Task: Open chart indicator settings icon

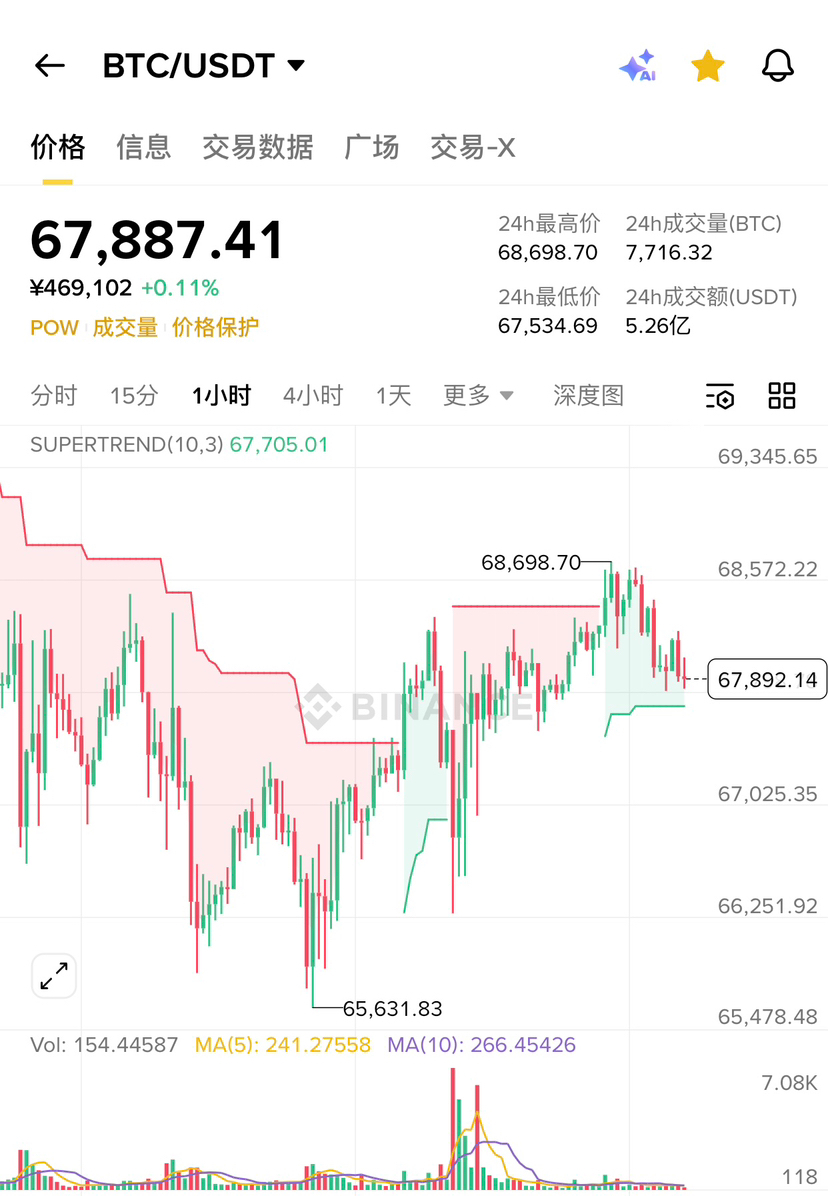Action: pos(719,396)
